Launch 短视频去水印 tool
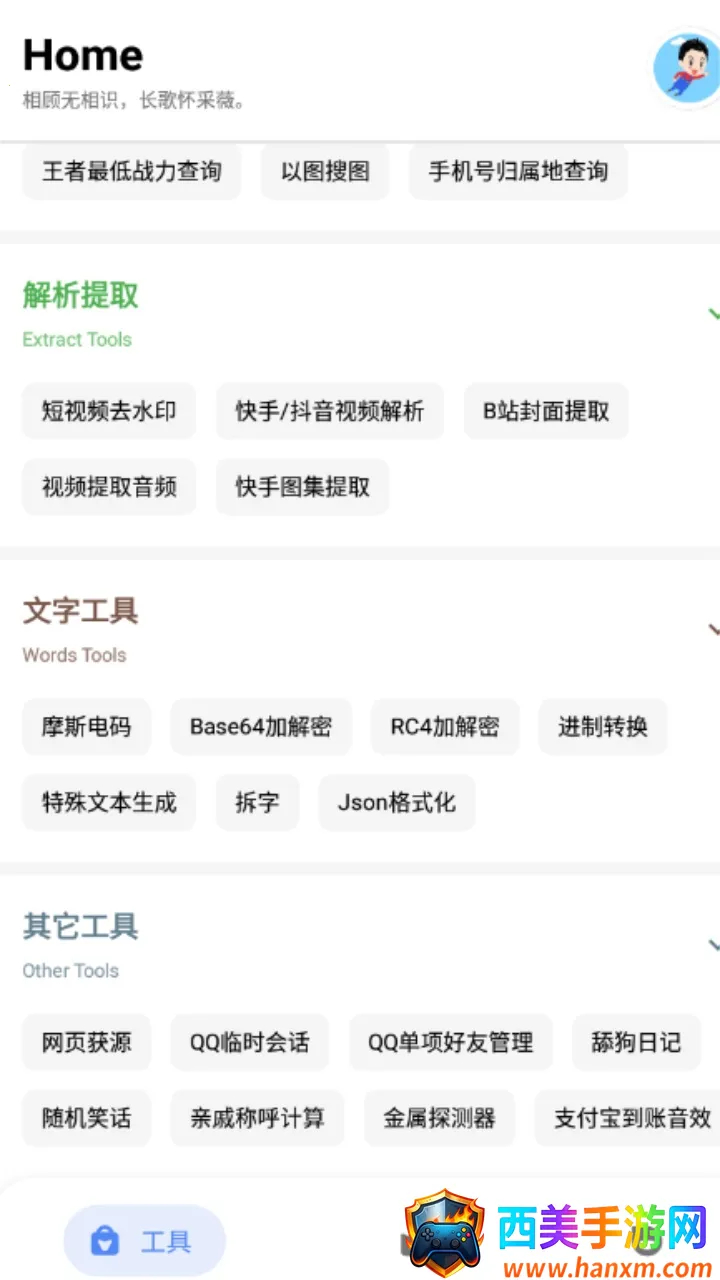 tap(109, 411)
